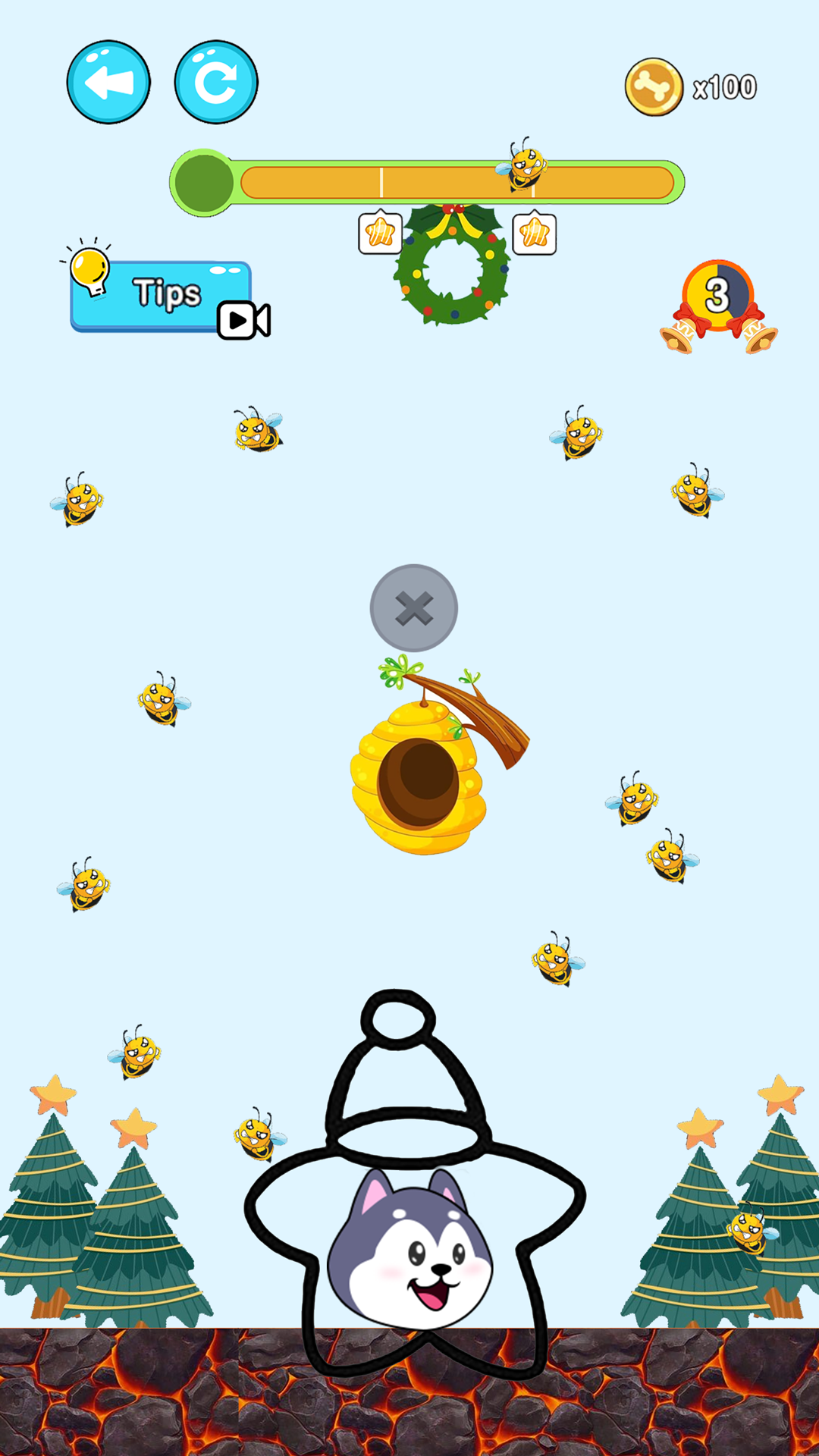Restart the level with the reload button
Screen dimensions: 819x1456
[x=216, y=82]
